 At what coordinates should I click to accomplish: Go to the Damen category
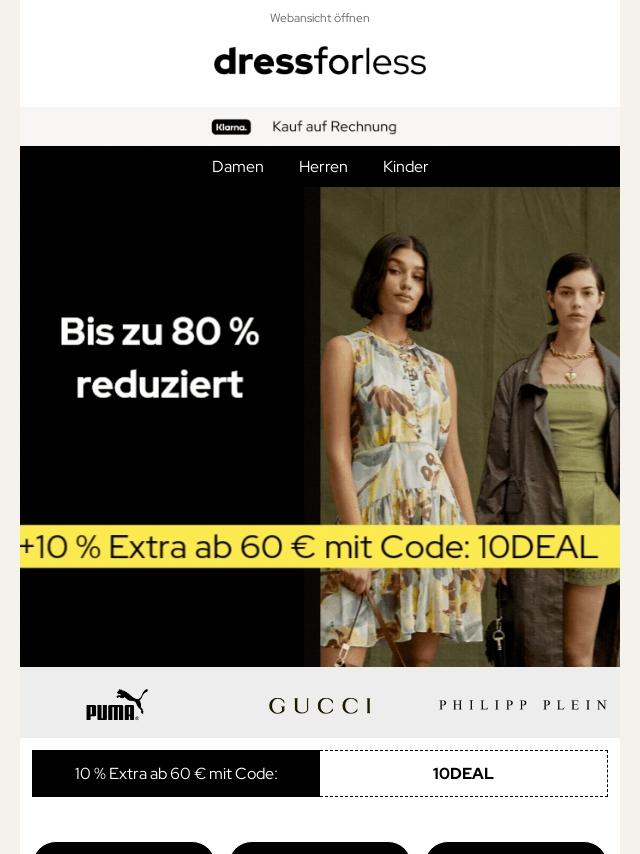point(237,167)
